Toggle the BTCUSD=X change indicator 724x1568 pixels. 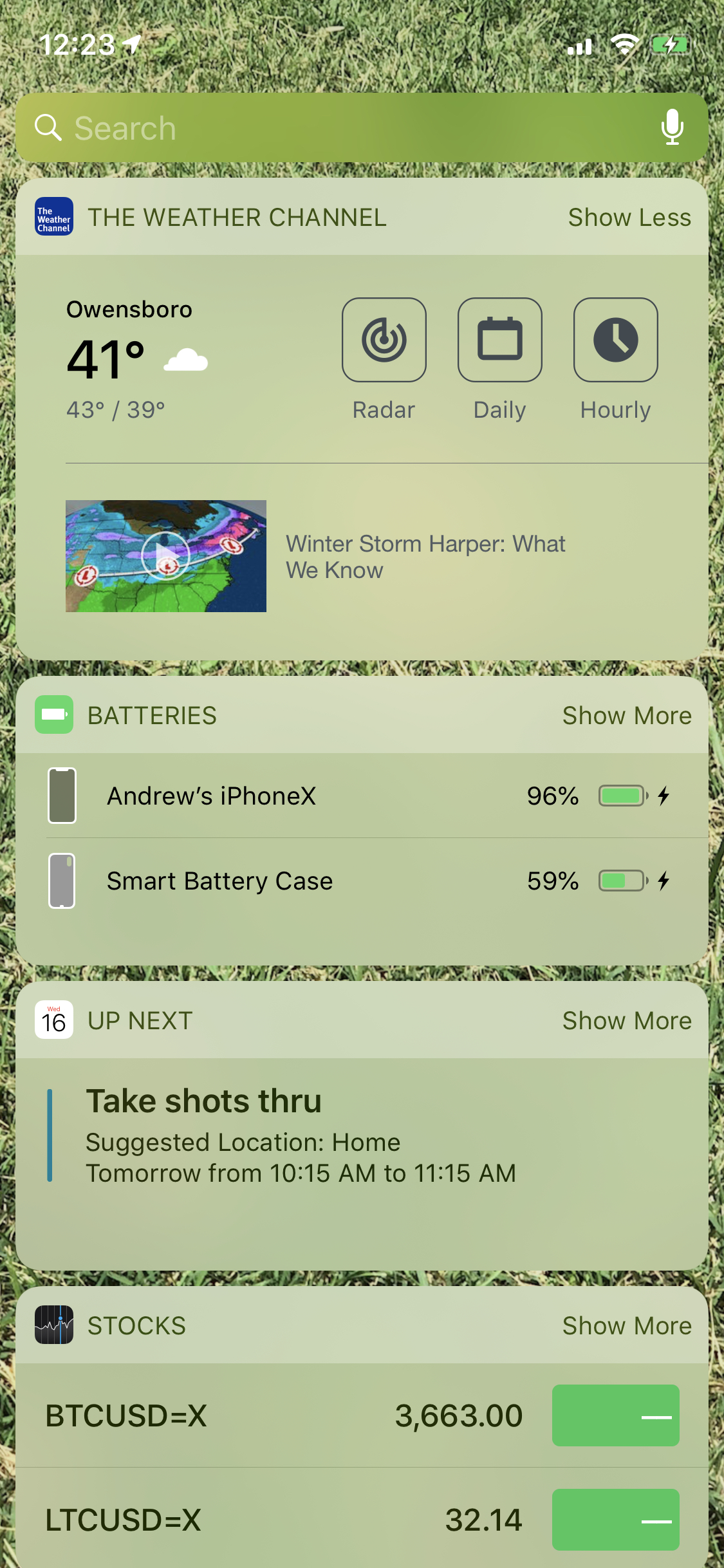click(x=616, y=1415)
